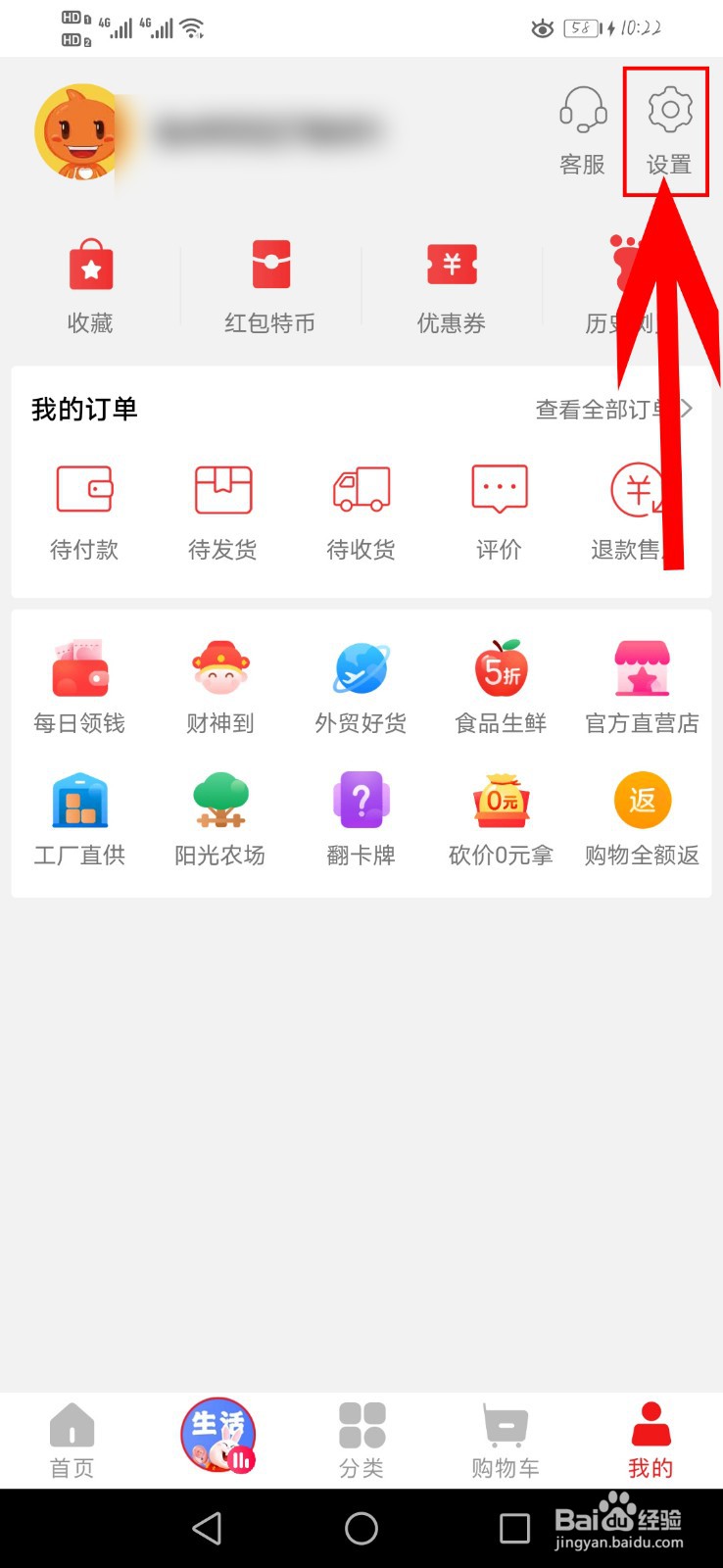Open 财神到
This screenshot has height=1568, width=723.
[220, 687]
